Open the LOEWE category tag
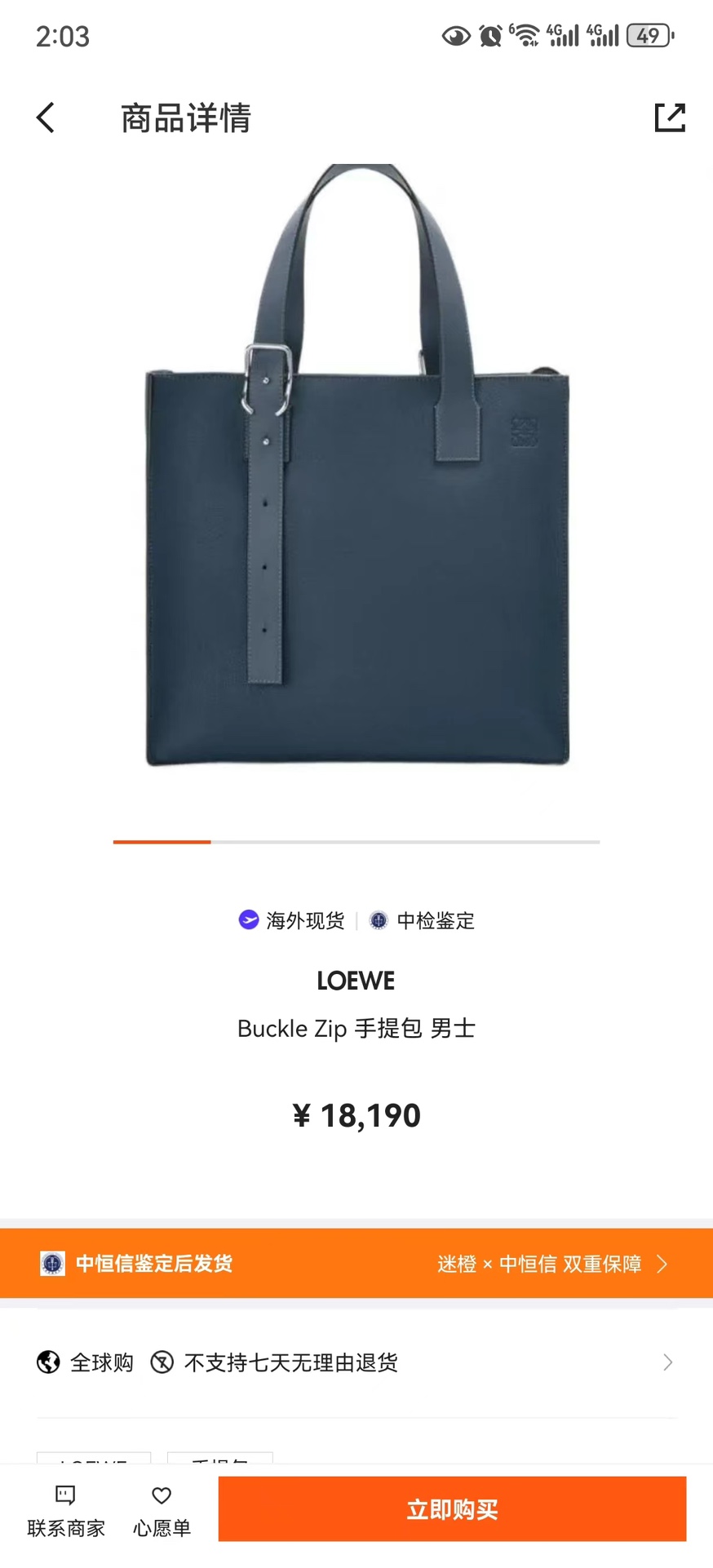Viewport: 713px width, 1568px height. click(93, 1465)
